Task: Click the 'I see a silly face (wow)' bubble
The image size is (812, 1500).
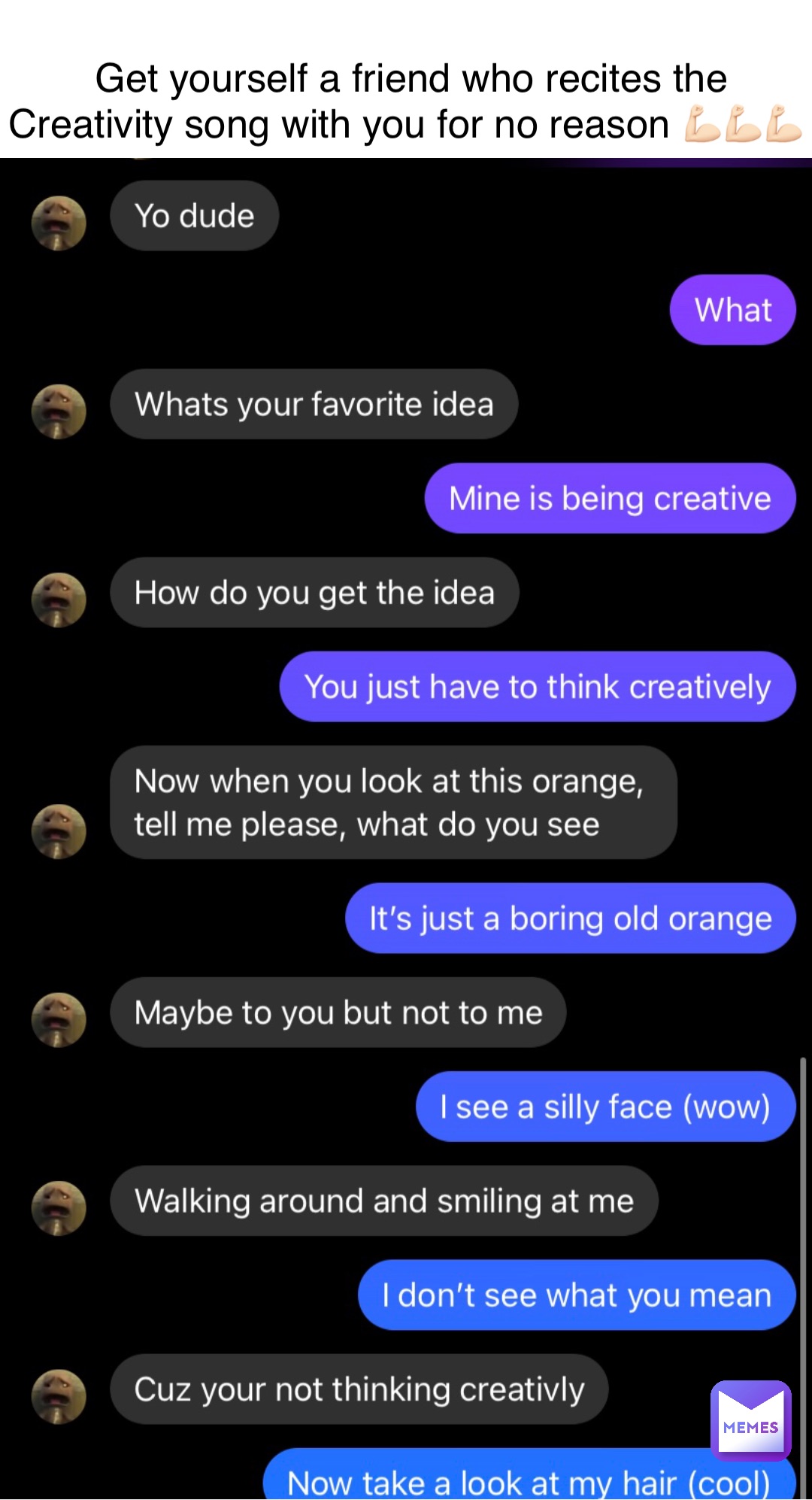Action: pyautogui.click(x=605, y=1106)
